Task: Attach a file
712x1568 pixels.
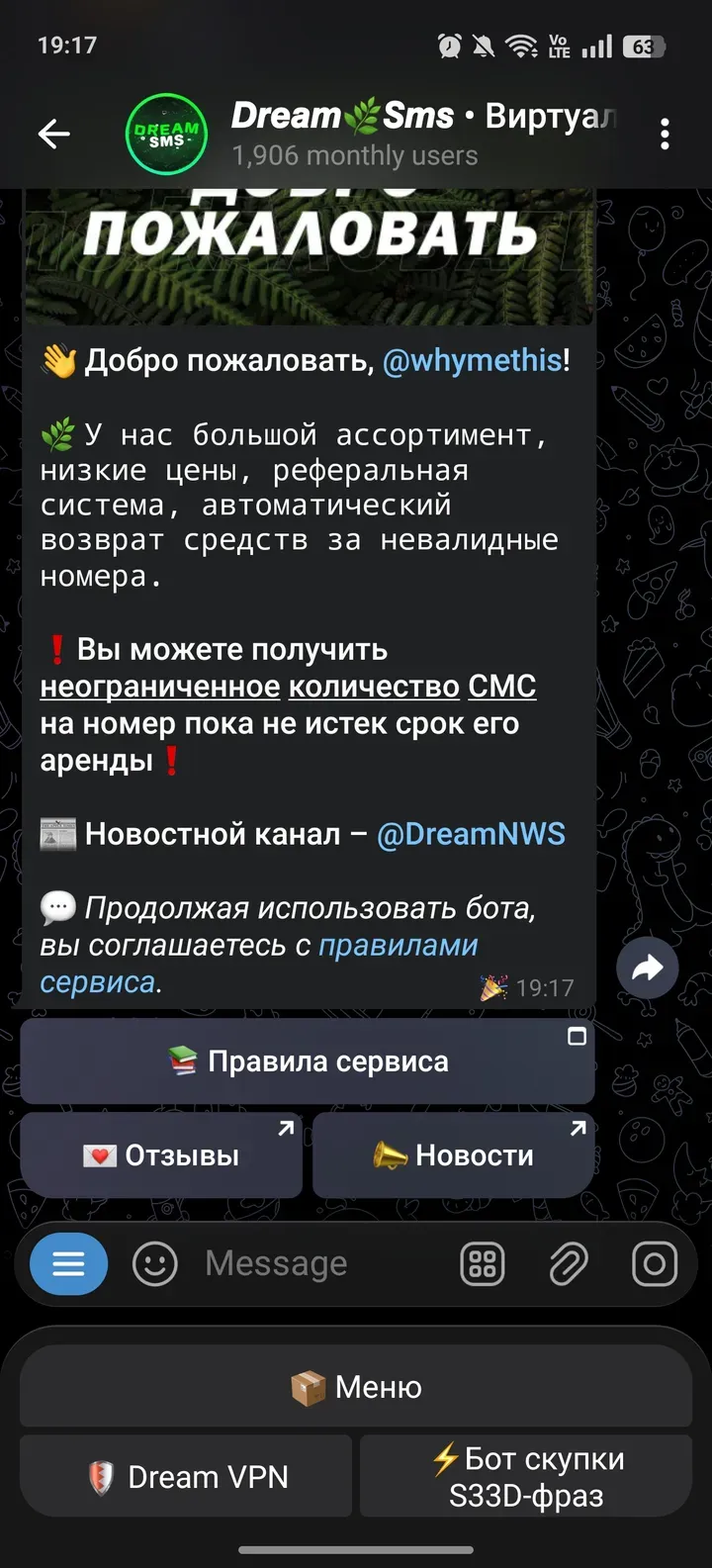Action: click(x=569, y=1263)
